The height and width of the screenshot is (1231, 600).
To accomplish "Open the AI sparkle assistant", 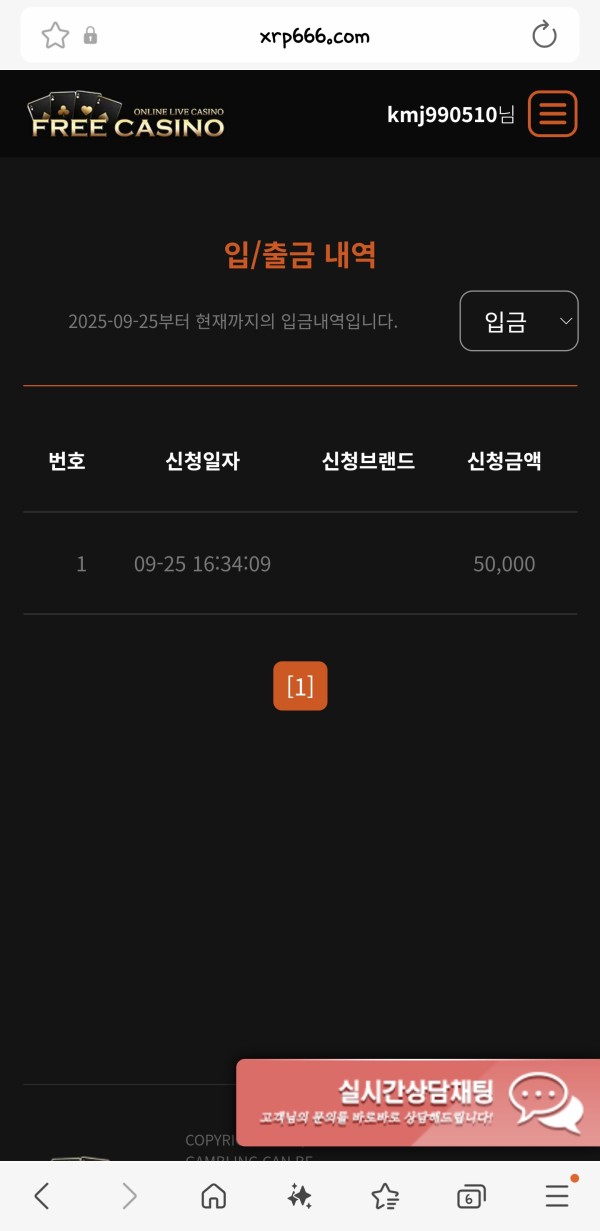I will pos(299,1195).
